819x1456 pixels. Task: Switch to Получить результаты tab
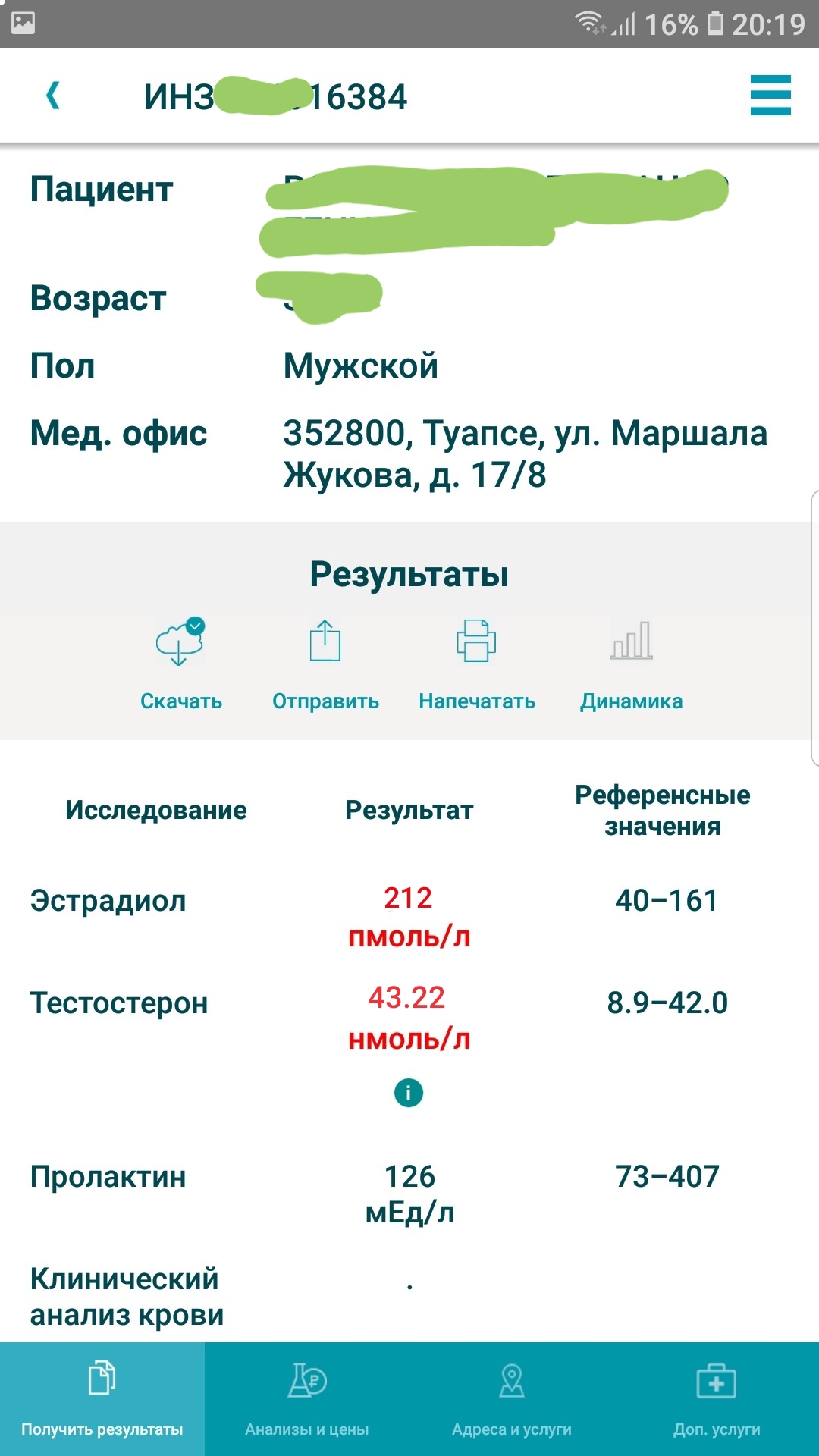point(102,1399)
